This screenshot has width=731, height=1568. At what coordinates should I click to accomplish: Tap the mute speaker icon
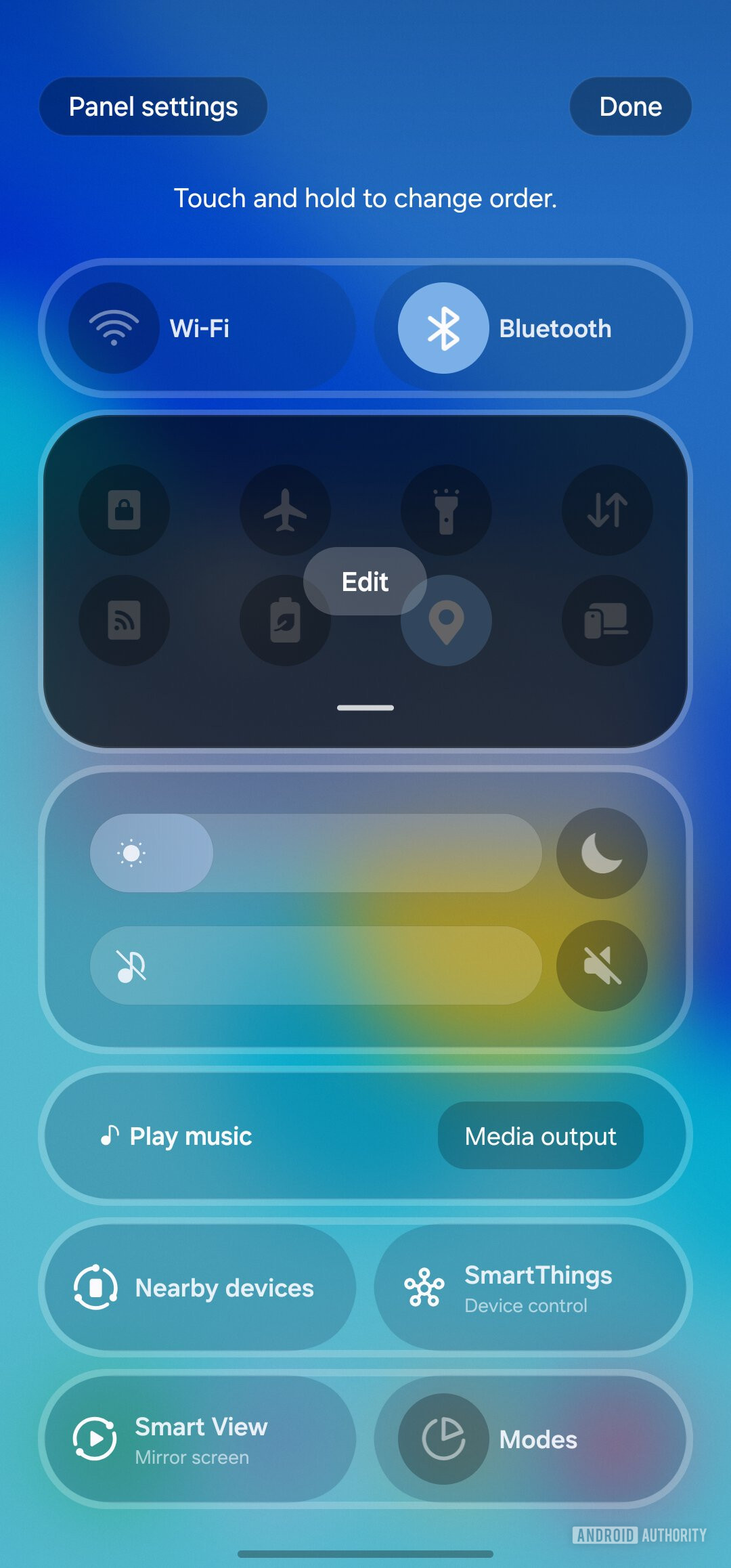pos(602,965)
